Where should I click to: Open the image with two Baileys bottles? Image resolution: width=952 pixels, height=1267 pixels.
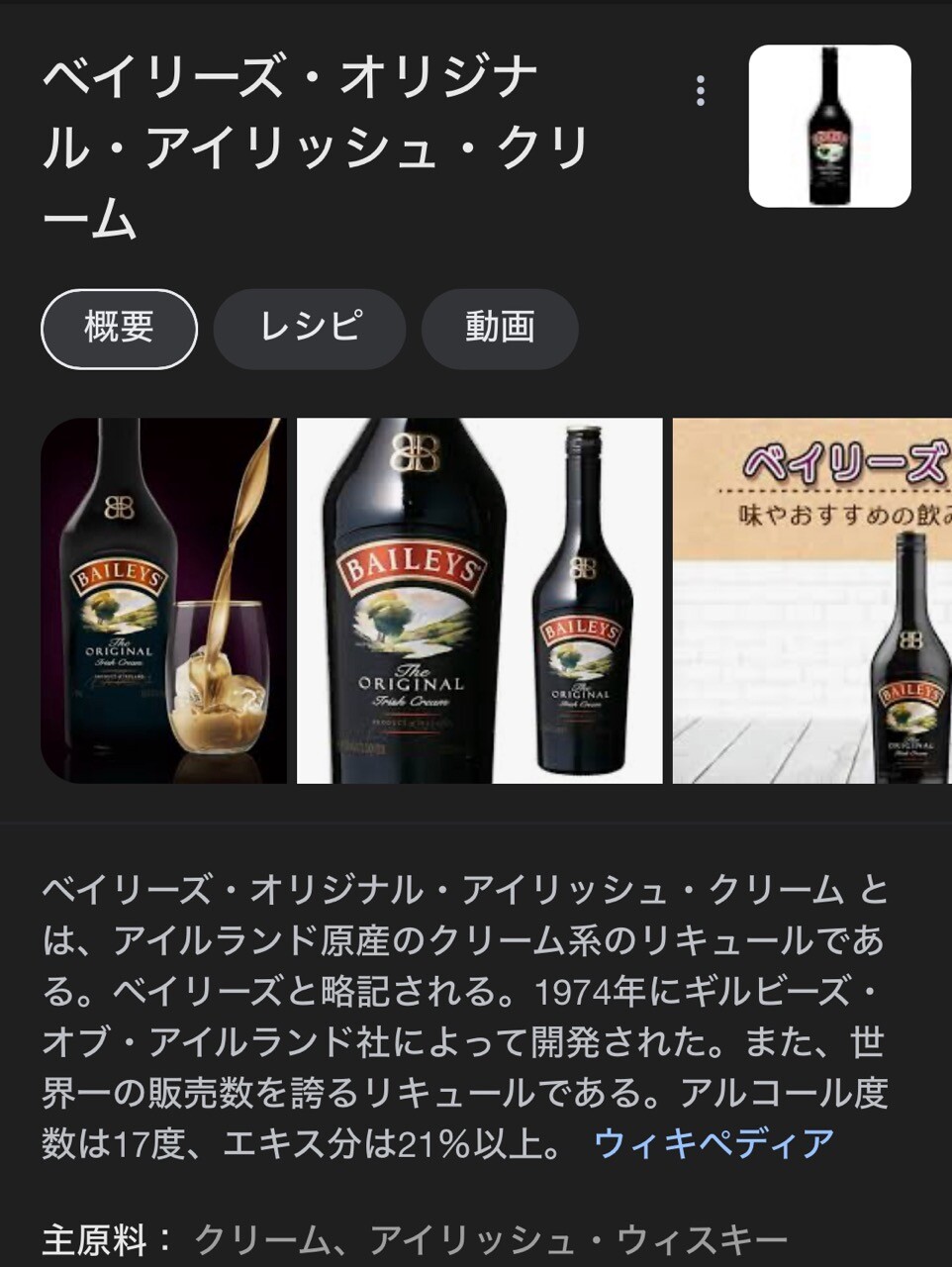point(479,601)
